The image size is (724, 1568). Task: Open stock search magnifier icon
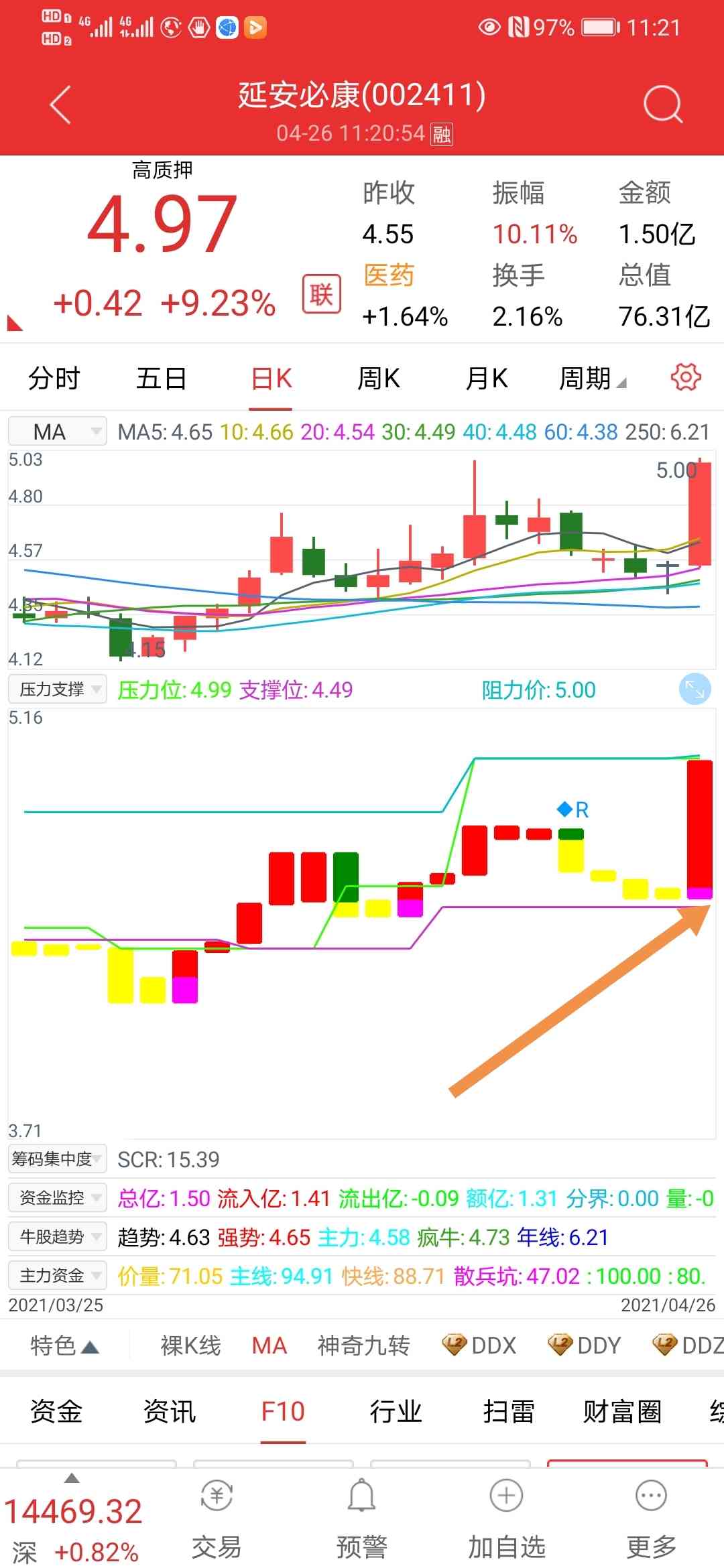(662, 105)
